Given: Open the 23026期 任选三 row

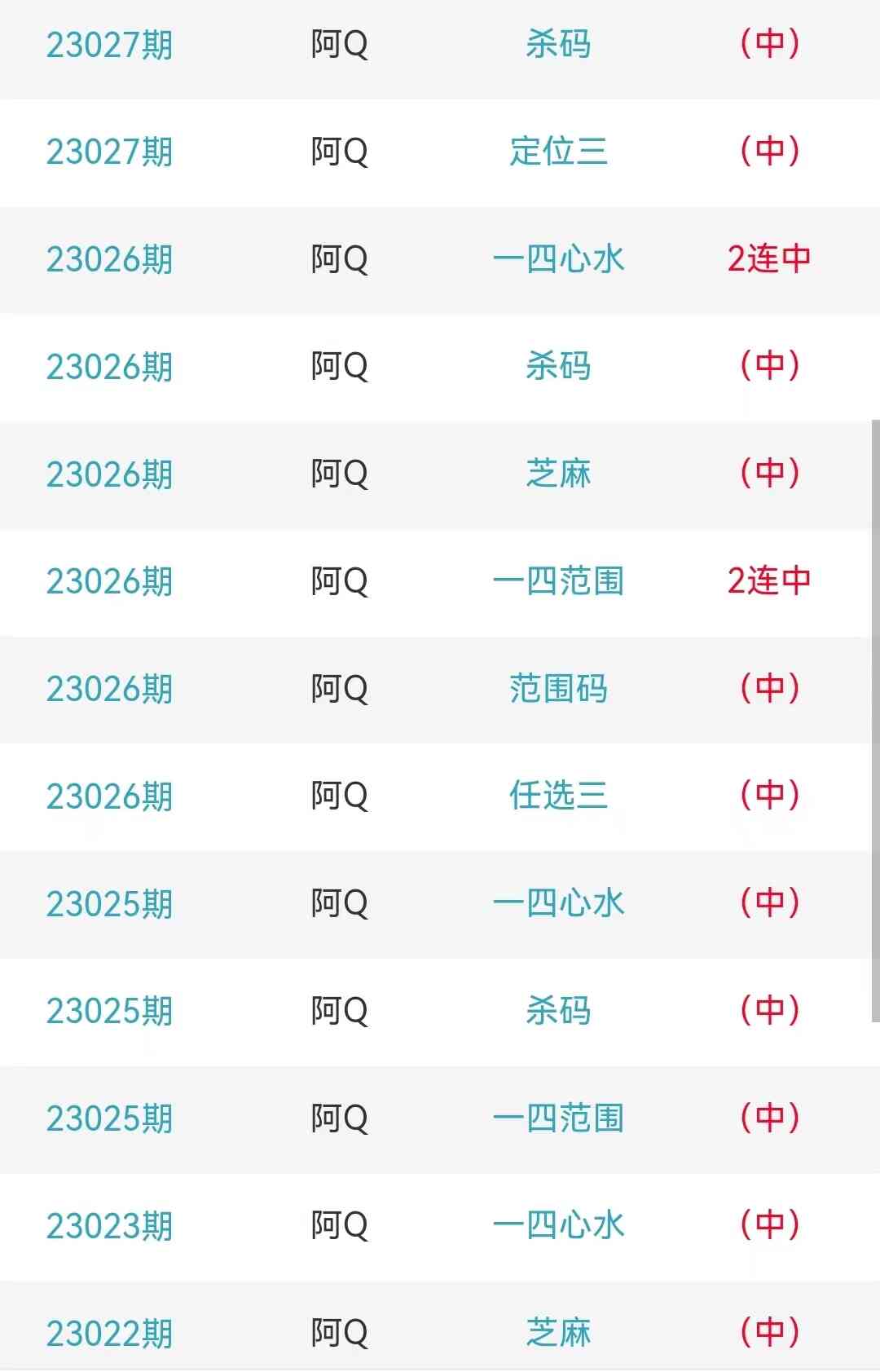Looking at the screenshot, I should [x=558, y=796].
